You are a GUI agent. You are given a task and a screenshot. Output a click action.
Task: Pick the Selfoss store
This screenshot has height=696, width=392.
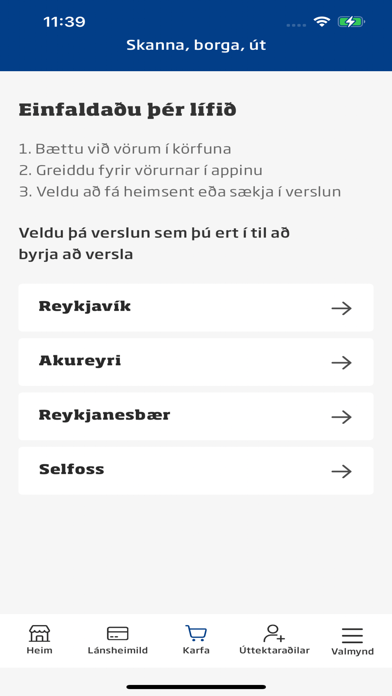[x=196, y=471]
